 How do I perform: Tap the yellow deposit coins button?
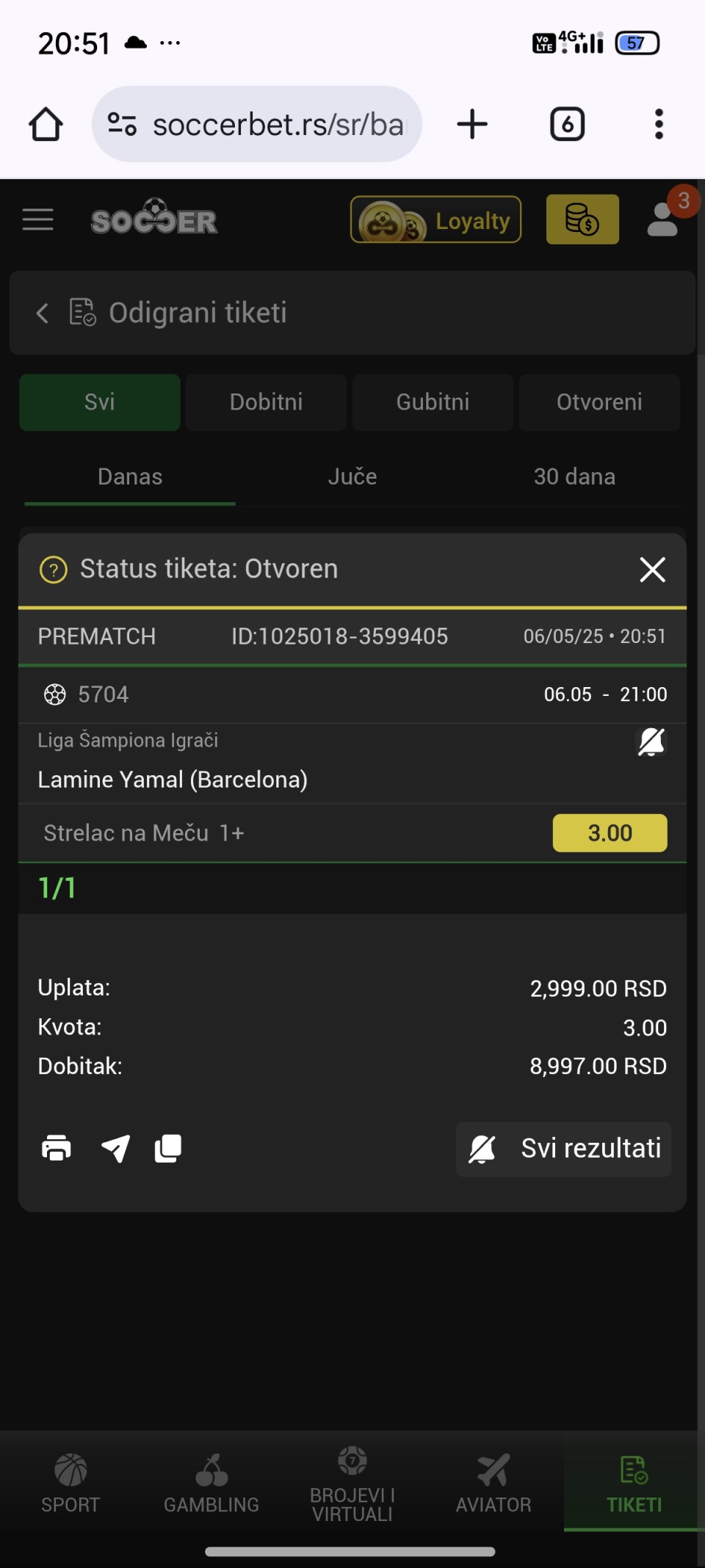click(x=582, y=219)
